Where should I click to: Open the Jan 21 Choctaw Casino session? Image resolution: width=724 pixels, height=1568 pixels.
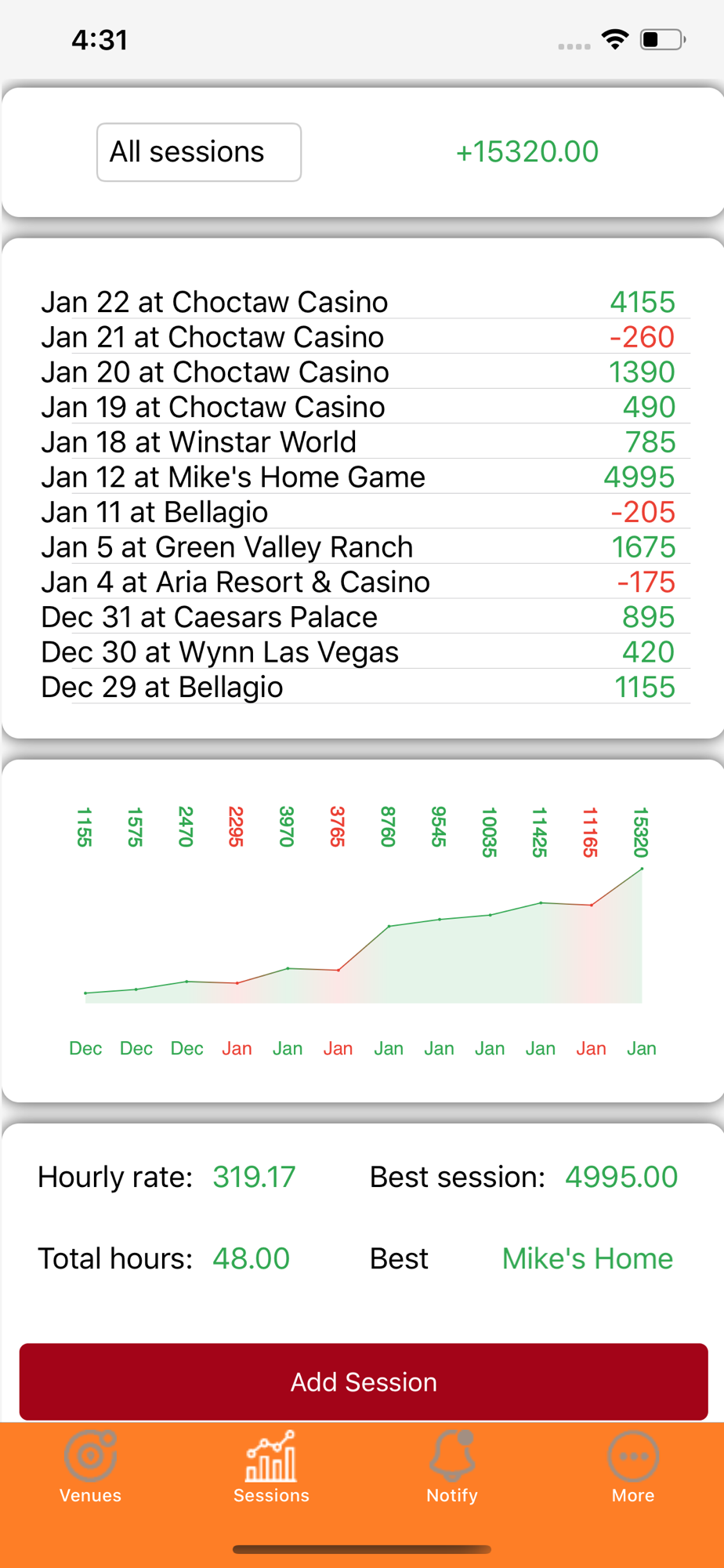(362, 337)
